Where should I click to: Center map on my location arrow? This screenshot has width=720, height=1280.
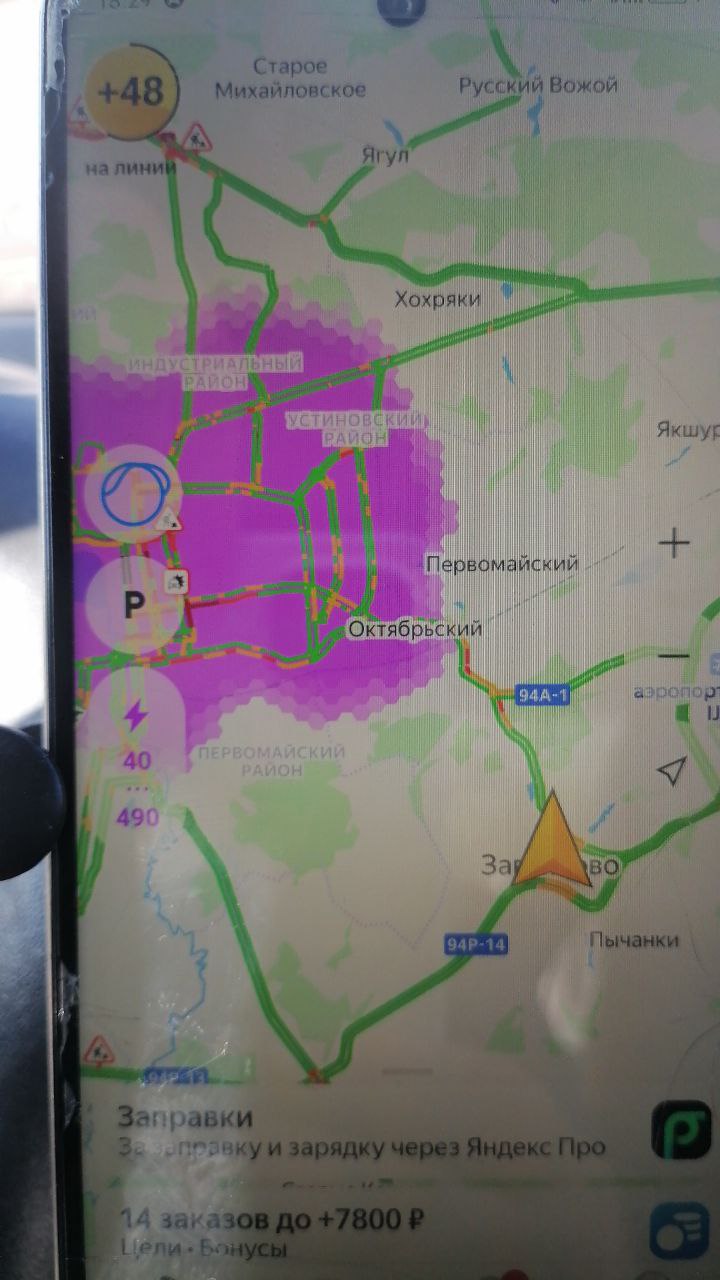point(673,769)
